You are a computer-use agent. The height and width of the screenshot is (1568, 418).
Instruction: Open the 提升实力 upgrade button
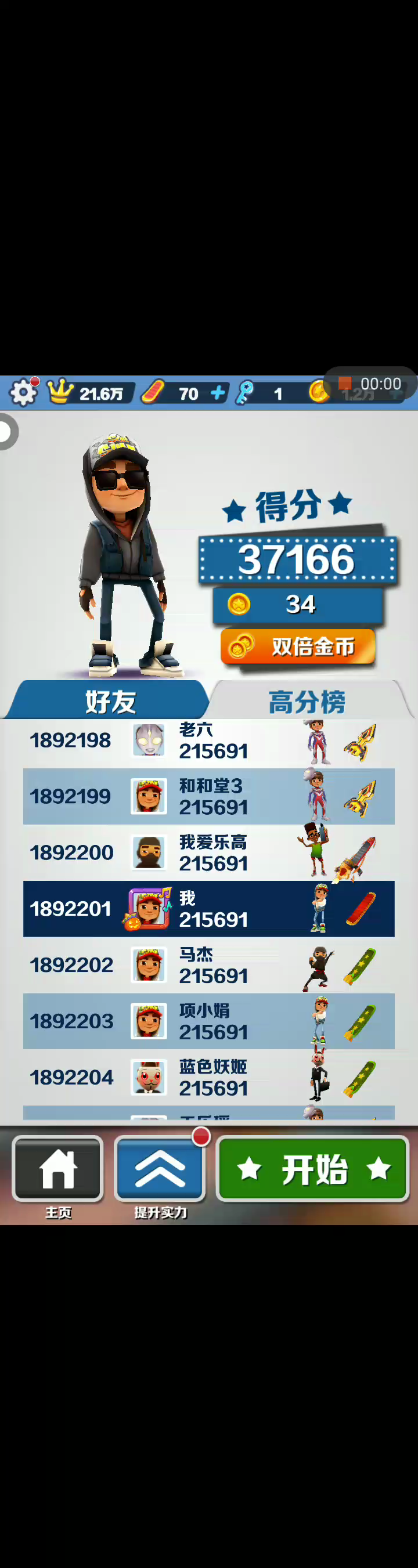(160, 1169)
